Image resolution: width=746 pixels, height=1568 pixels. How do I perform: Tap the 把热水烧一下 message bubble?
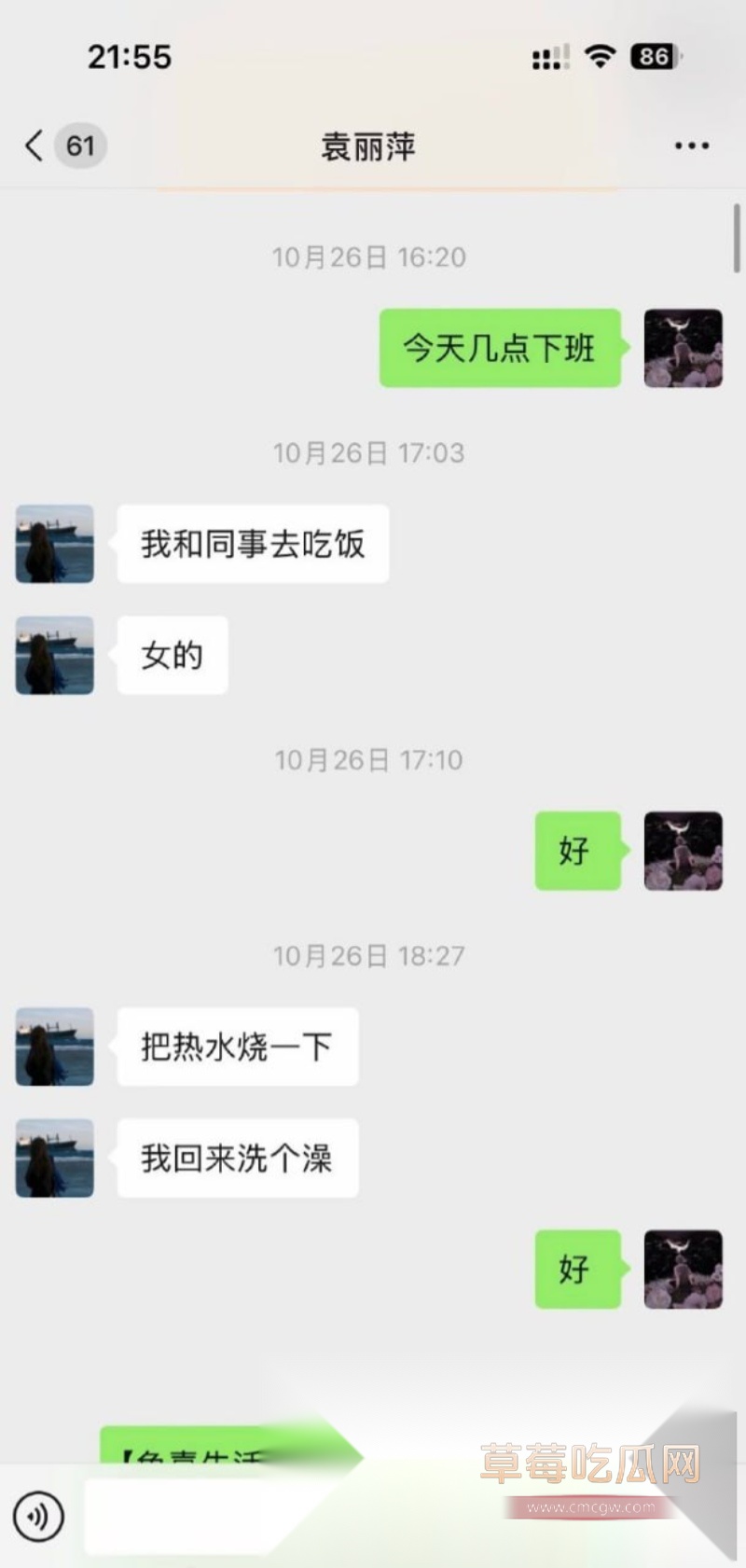[x=236, y=1048]
